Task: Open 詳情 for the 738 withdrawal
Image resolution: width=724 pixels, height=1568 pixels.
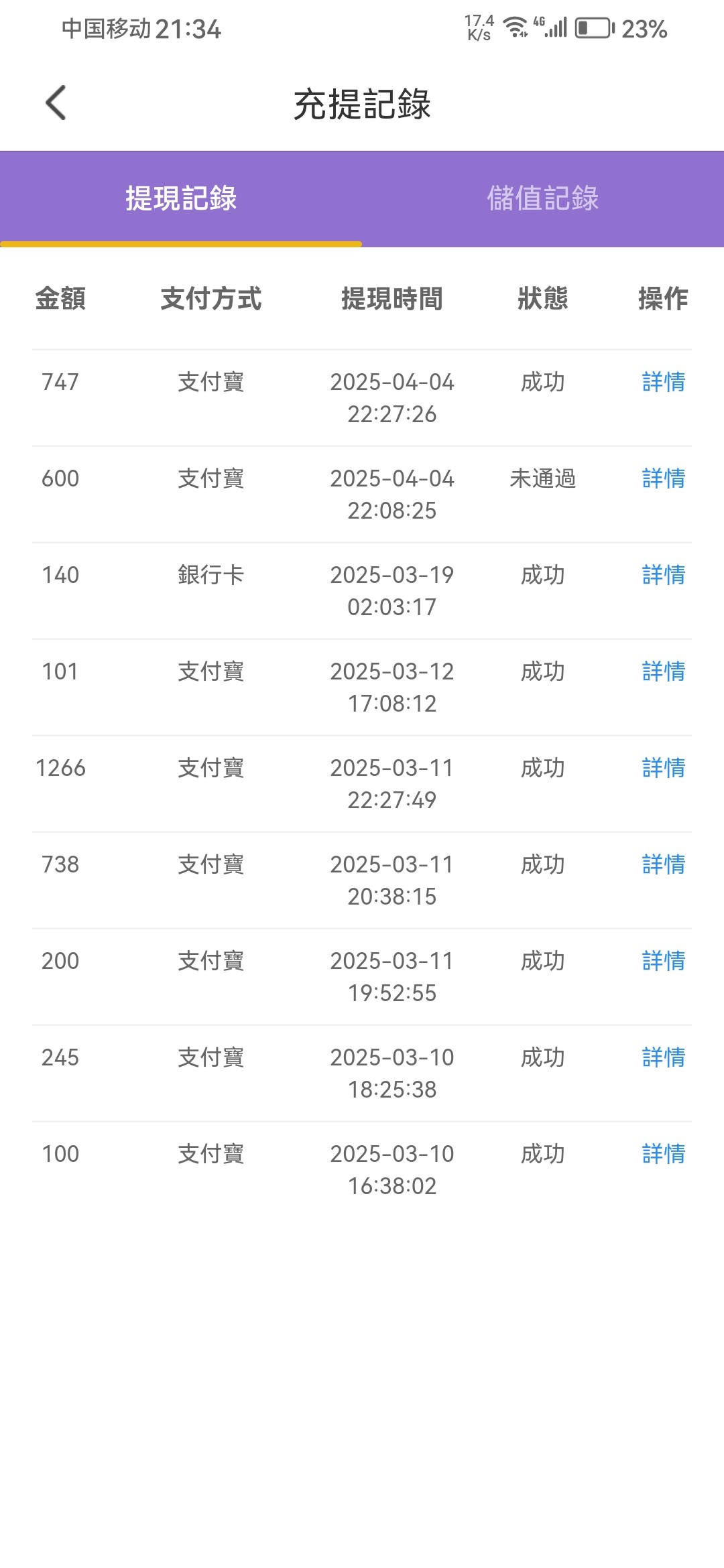Action: coord(664,864)
